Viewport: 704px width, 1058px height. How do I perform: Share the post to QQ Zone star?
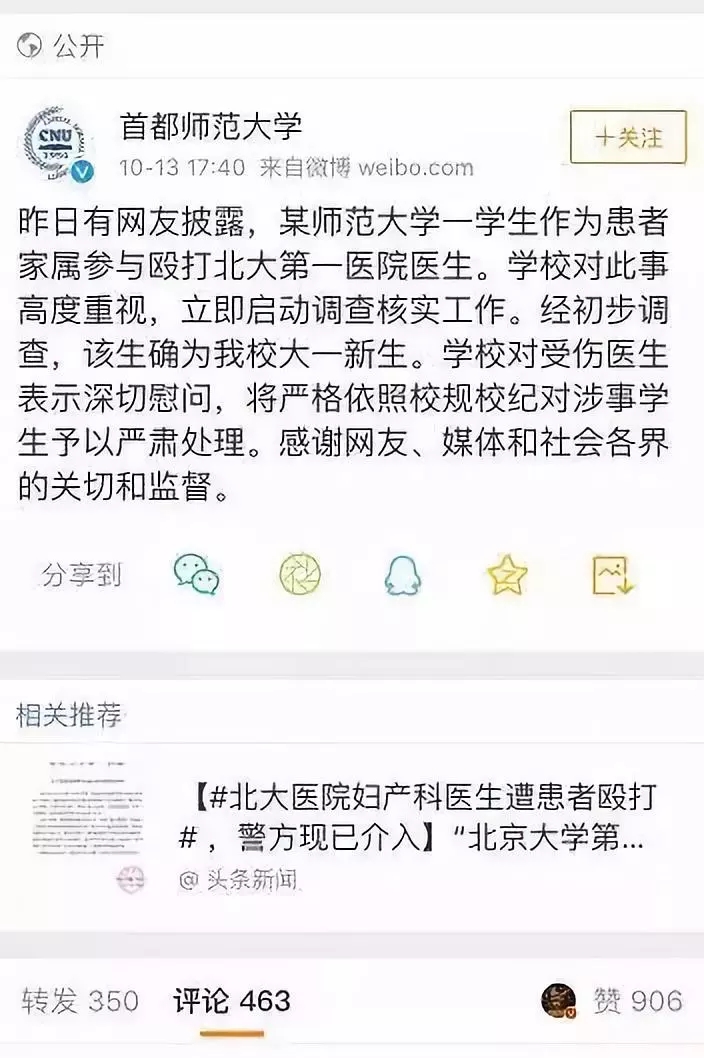[x=507, y=575]
